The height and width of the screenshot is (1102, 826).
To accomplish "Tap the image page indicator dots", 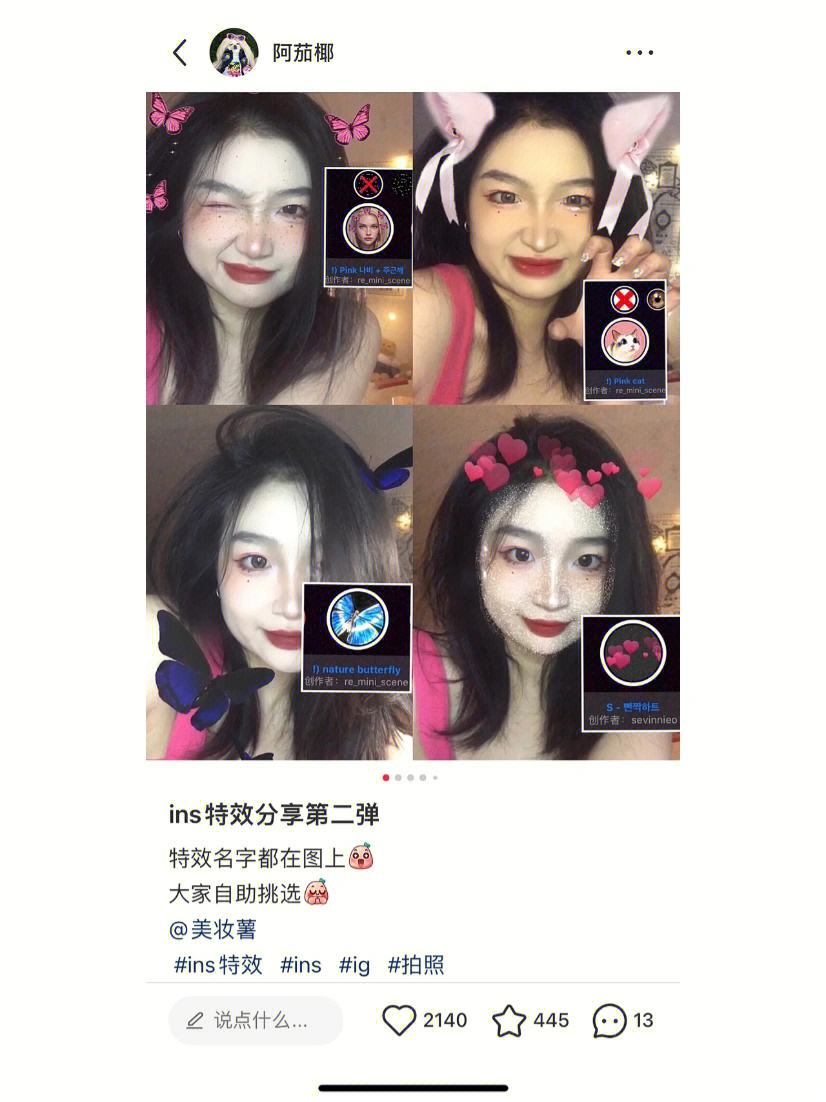I will point(410,777).
